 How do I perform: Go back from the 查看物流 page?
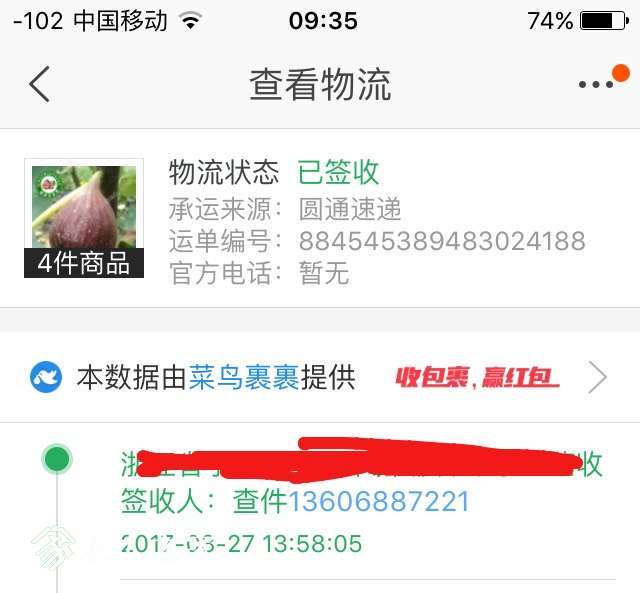click(39, 85)
